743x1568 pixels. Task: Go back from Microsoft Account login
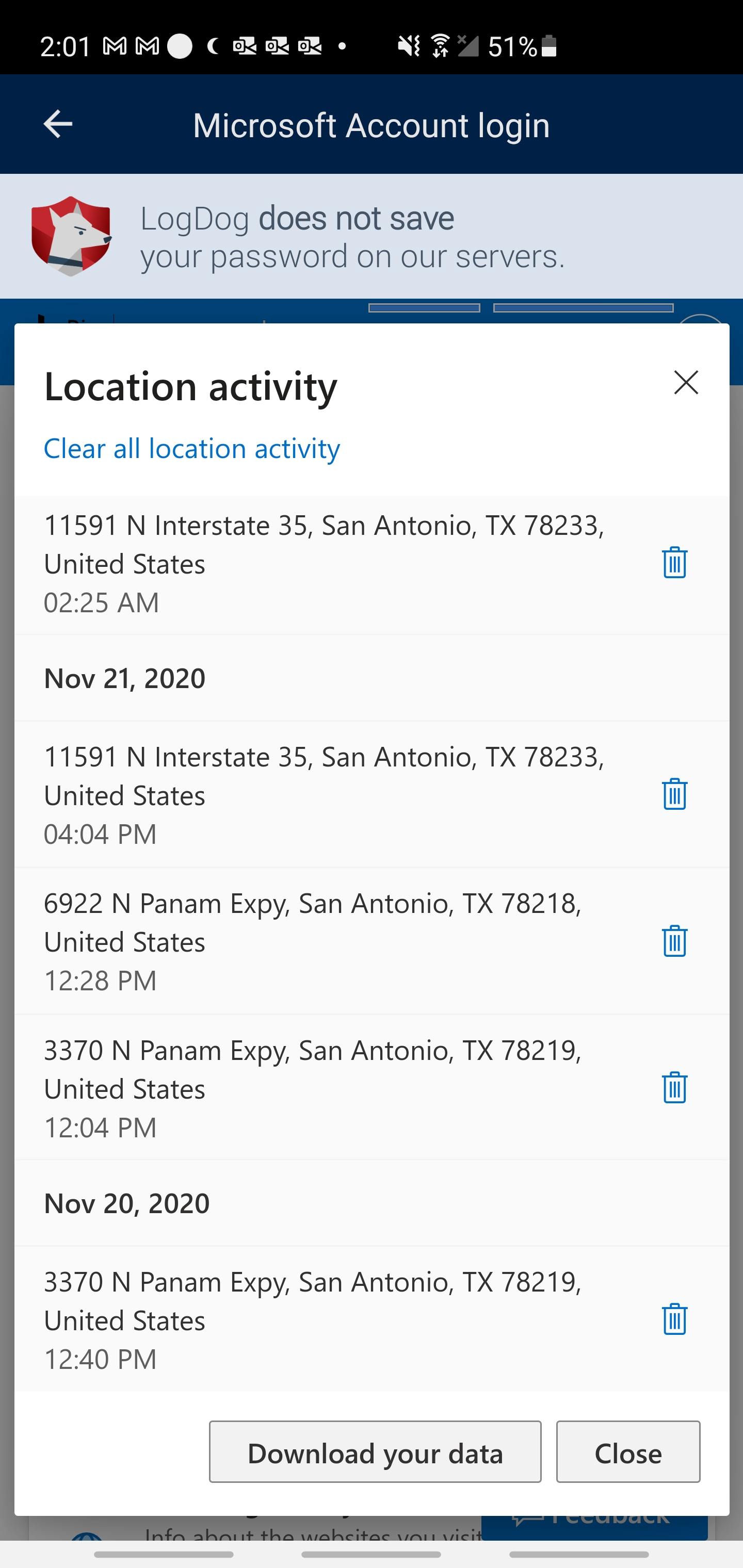[58, 124]
